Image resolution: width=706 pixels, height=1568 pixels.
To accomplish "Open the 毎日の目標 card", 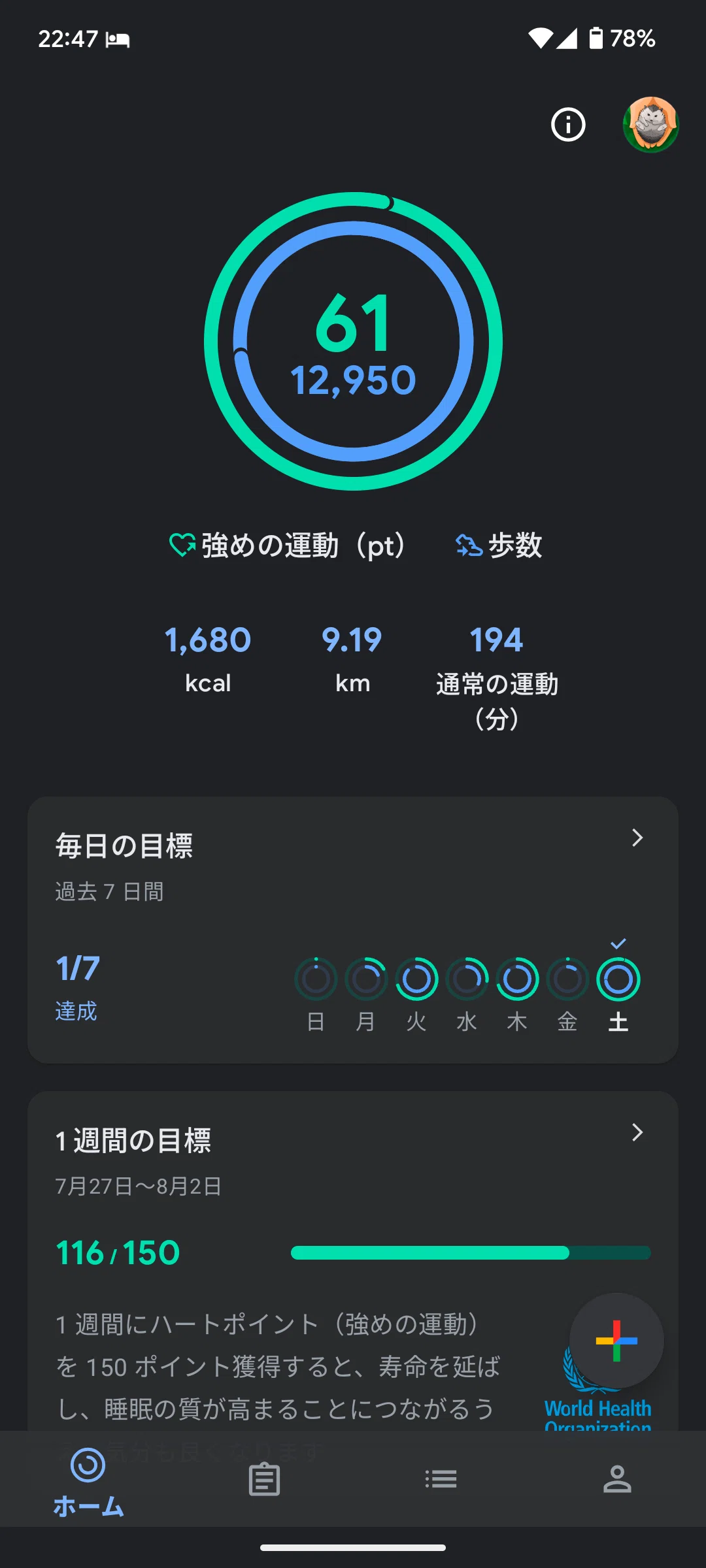I will [353, 930].
